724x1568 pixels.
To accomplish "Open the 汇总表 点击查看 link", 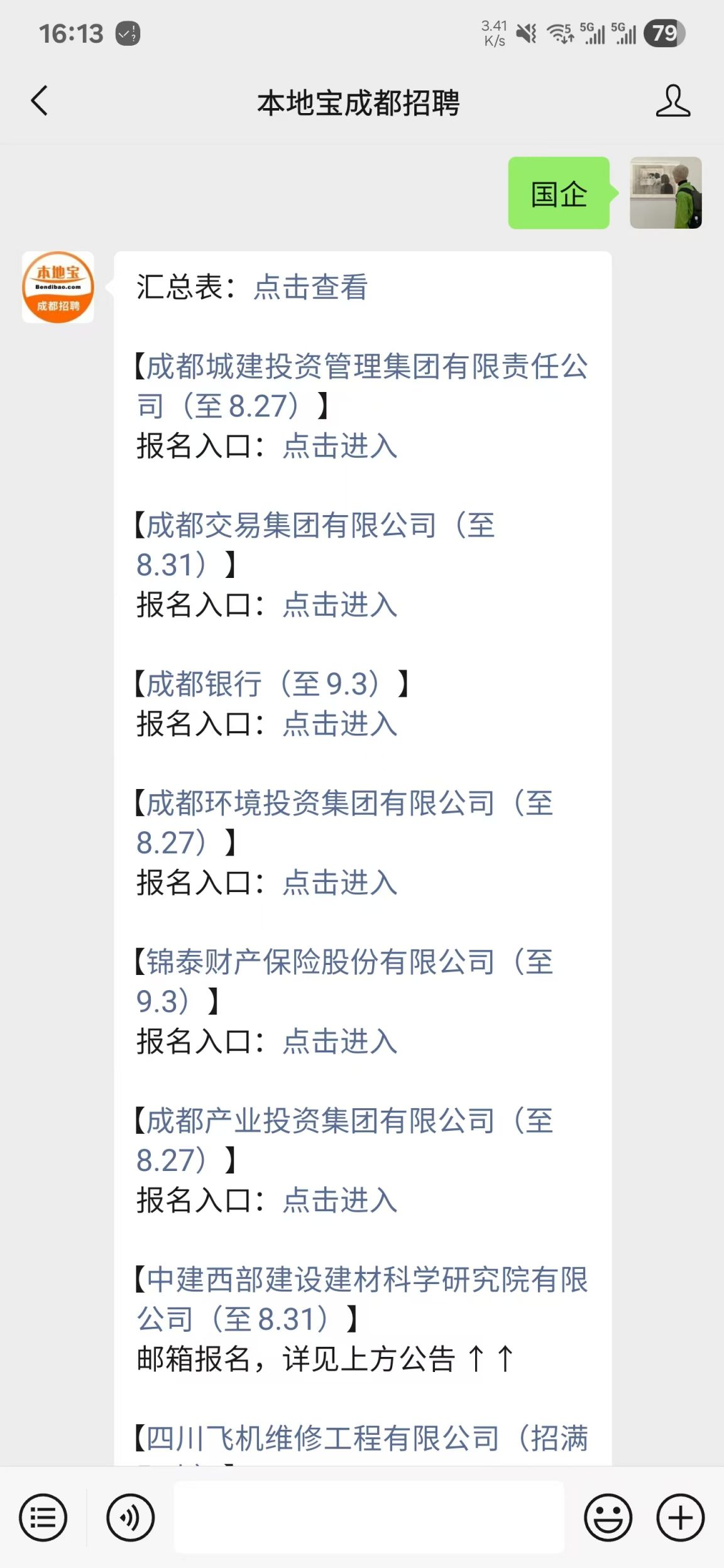I will [310, 287].
